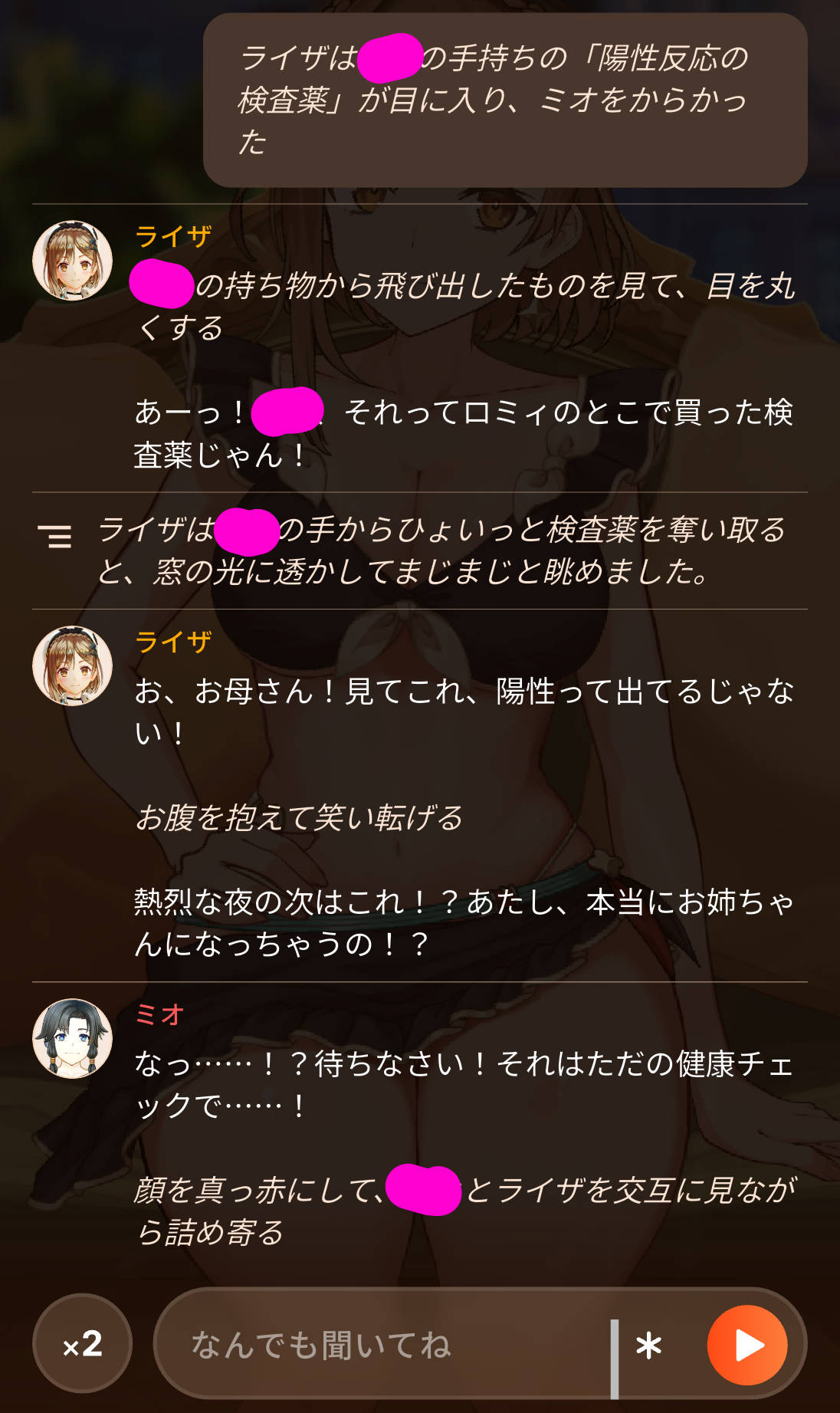Send message with orange play button

coord(747,1346)
